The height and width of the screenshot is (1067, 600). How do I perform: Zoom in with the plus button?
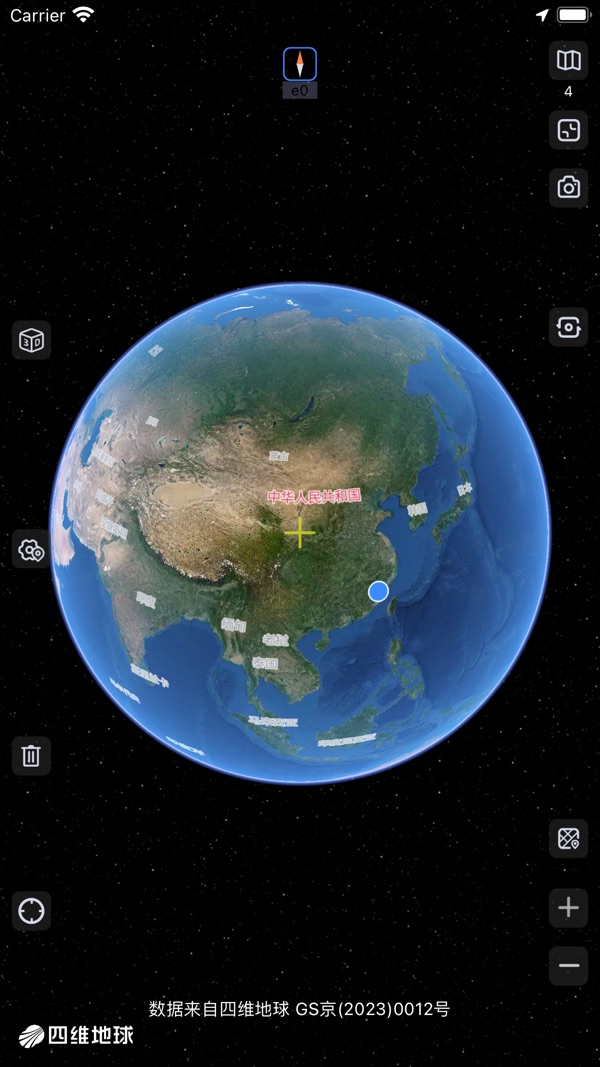click(568, 908)
